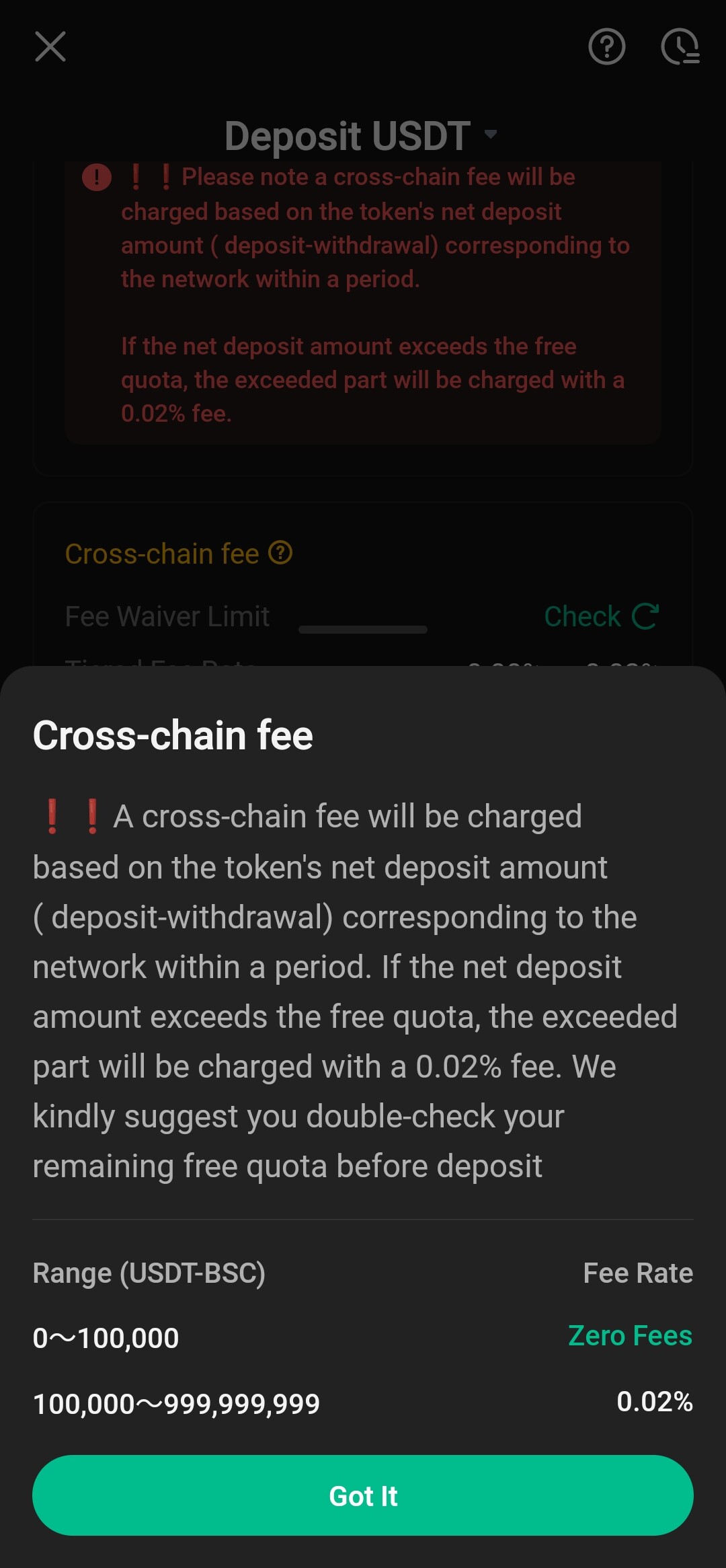Open the info icon beside Cross-chain fee
The height and width of the screenshot is (1568, 726).
(280, 553)
